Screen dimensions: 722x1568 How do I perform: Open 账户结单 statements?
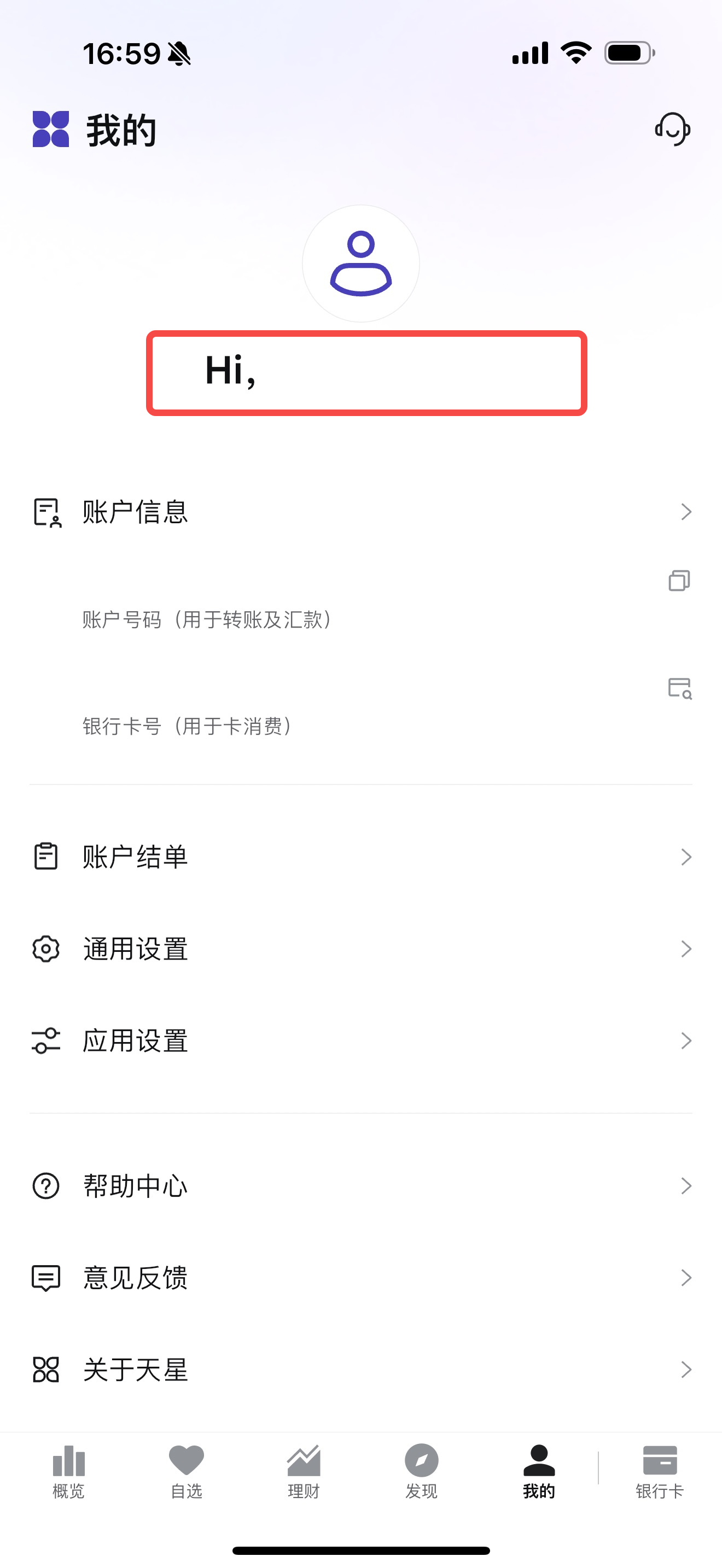point(360,857)
